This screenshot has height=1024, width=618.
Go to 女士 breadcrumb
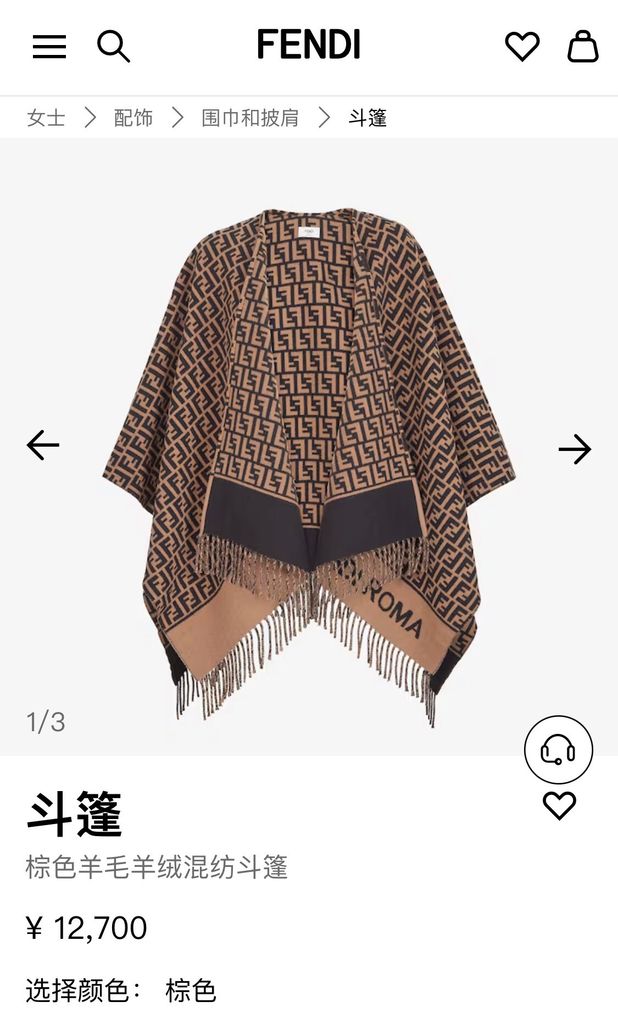tap(46, 118)
